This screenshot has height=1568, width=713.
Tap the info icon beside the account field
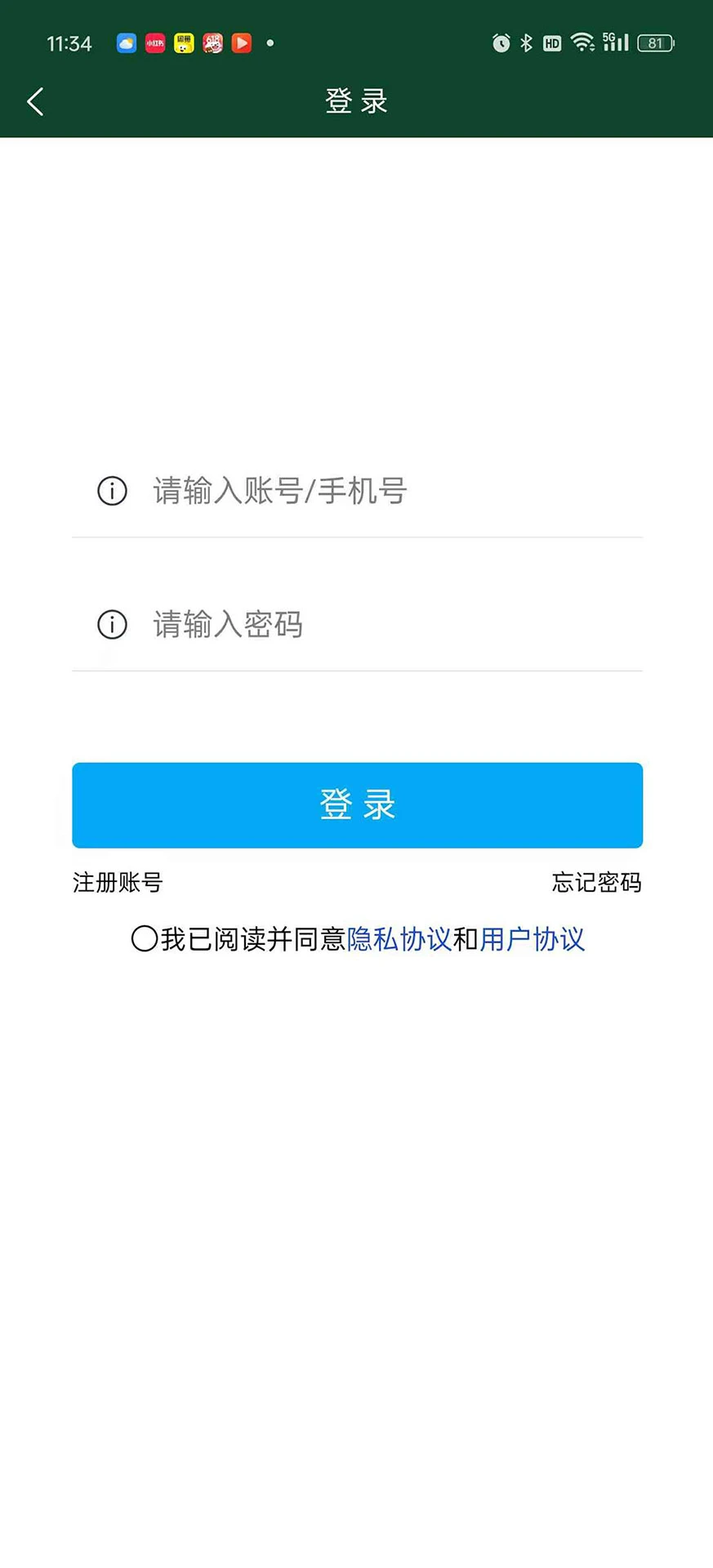tap(112, 491)
